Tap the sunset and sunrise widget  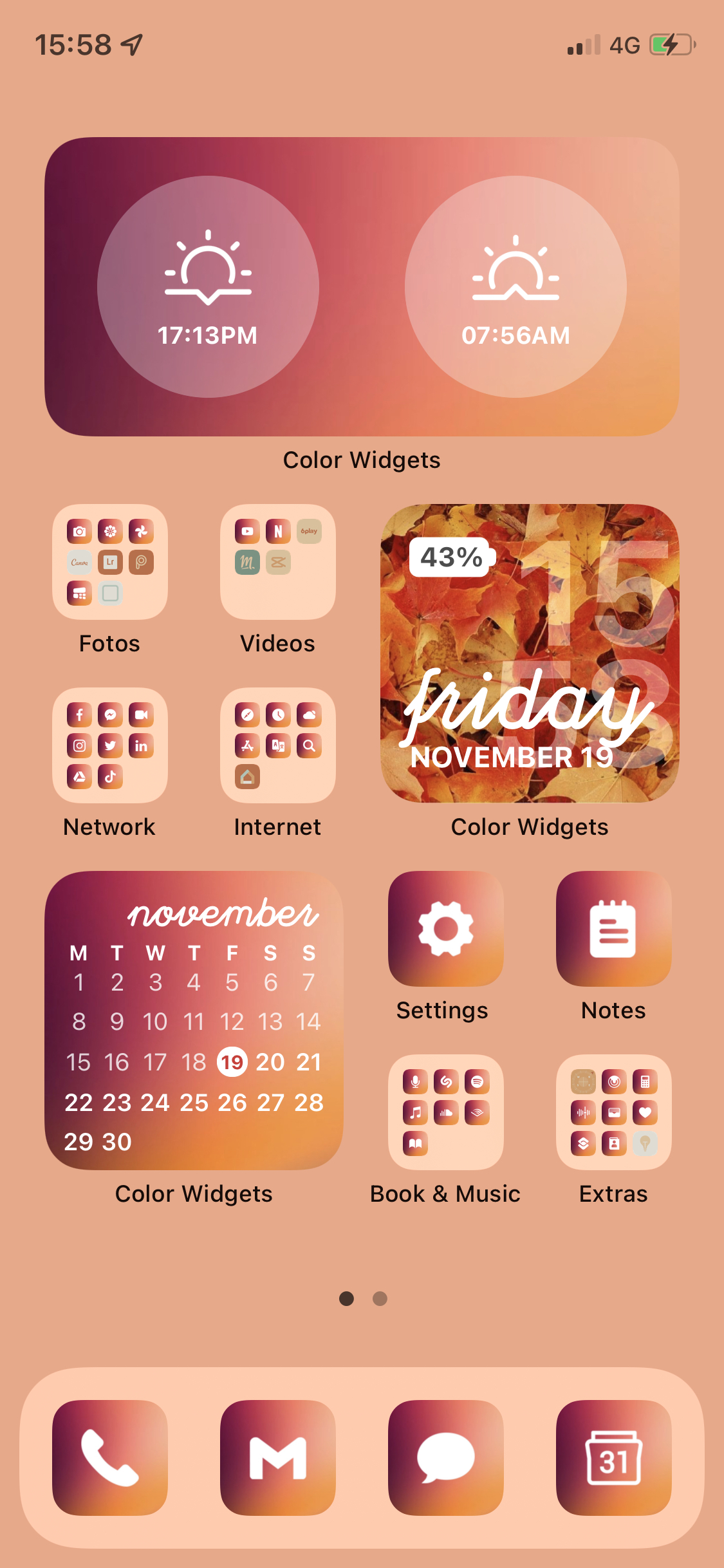pos(362,286)
